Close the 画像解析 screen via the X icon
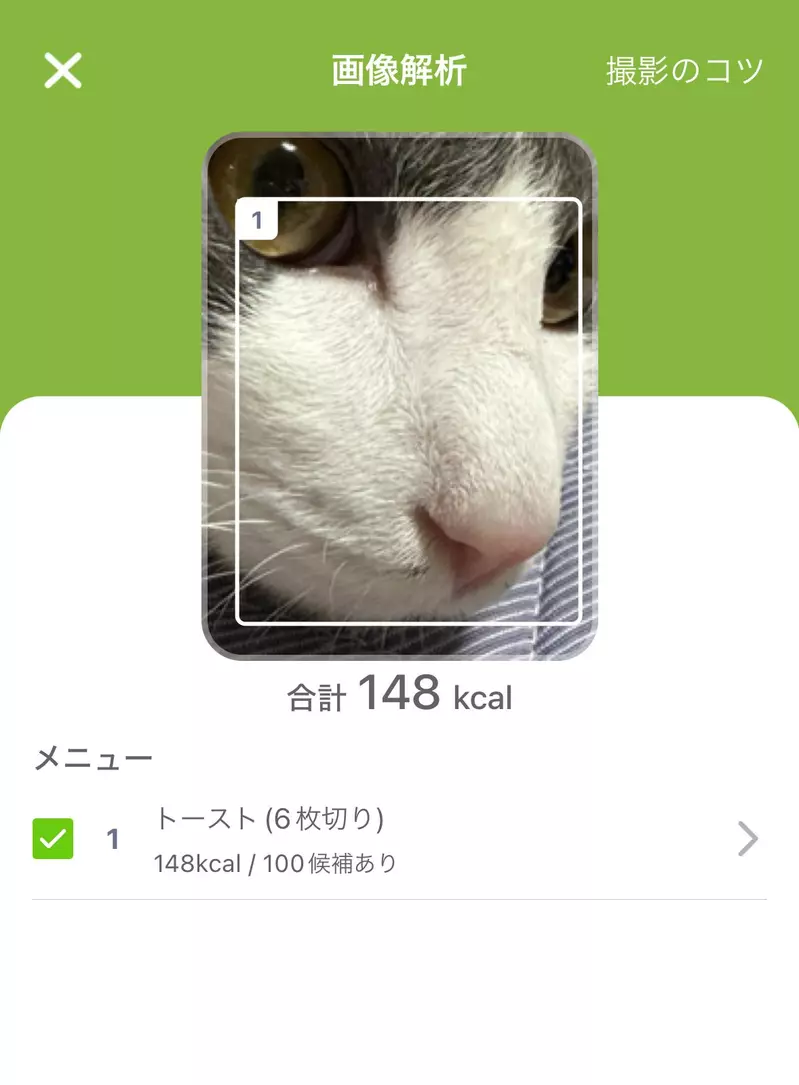Image resolution: width=799 pixels, height=1085 pixels. pyautogui.click(x=62, y=70)
